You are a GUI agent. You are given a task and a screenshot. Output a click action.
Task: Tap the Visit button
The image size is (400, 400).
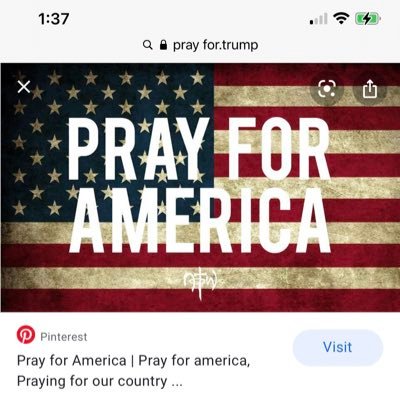click(338, 347)
